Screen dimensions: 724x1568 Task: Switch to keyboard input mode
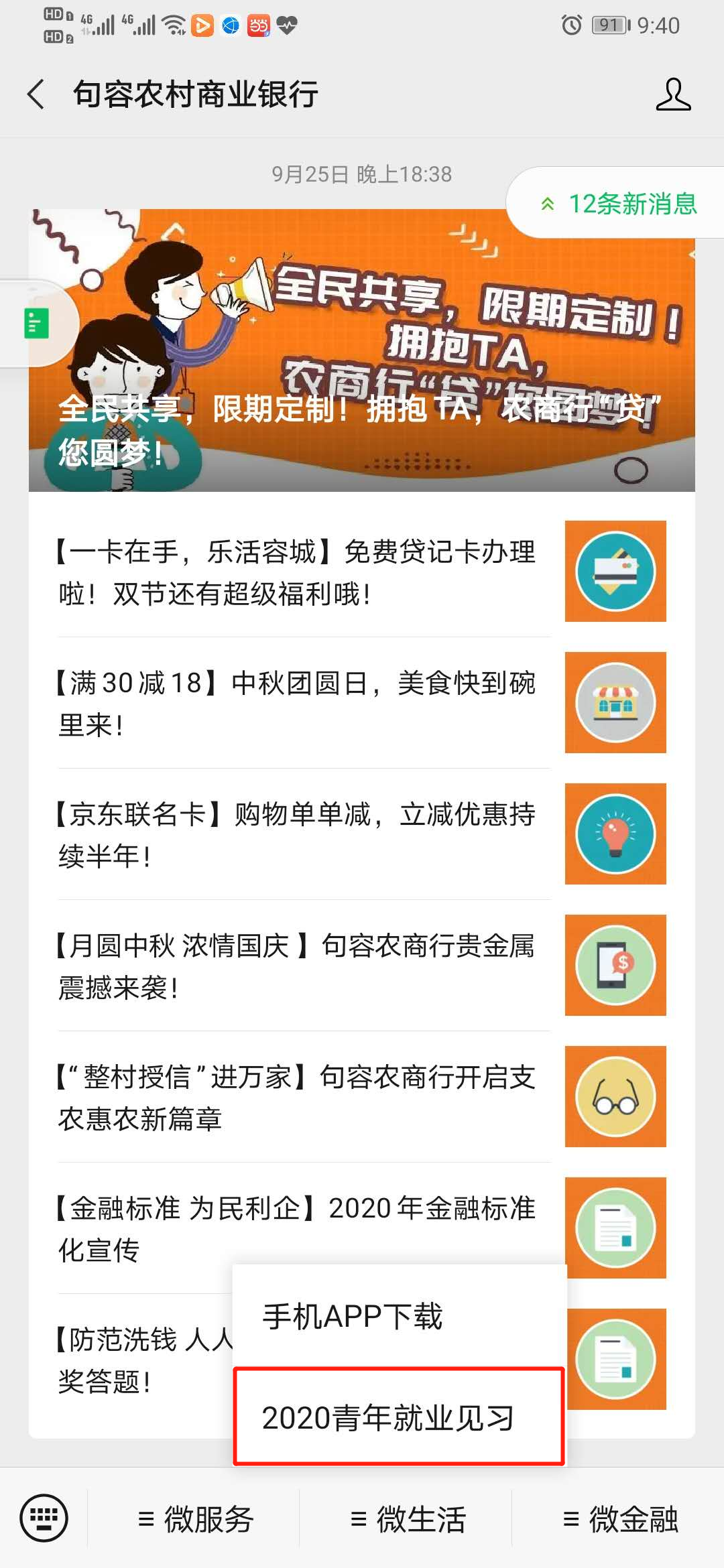click(44, 1518)
